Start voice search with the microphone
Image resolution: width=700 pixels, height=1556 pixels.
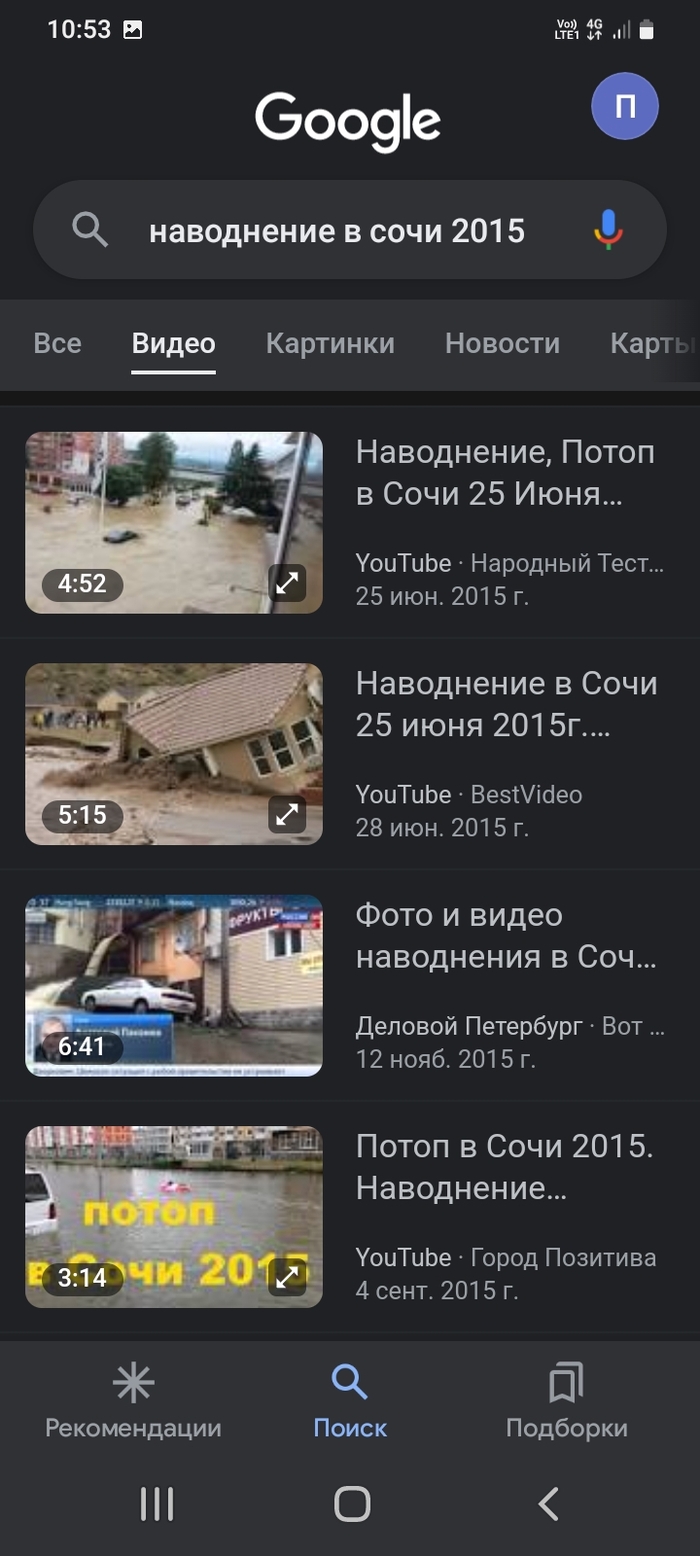coord(608,230)
